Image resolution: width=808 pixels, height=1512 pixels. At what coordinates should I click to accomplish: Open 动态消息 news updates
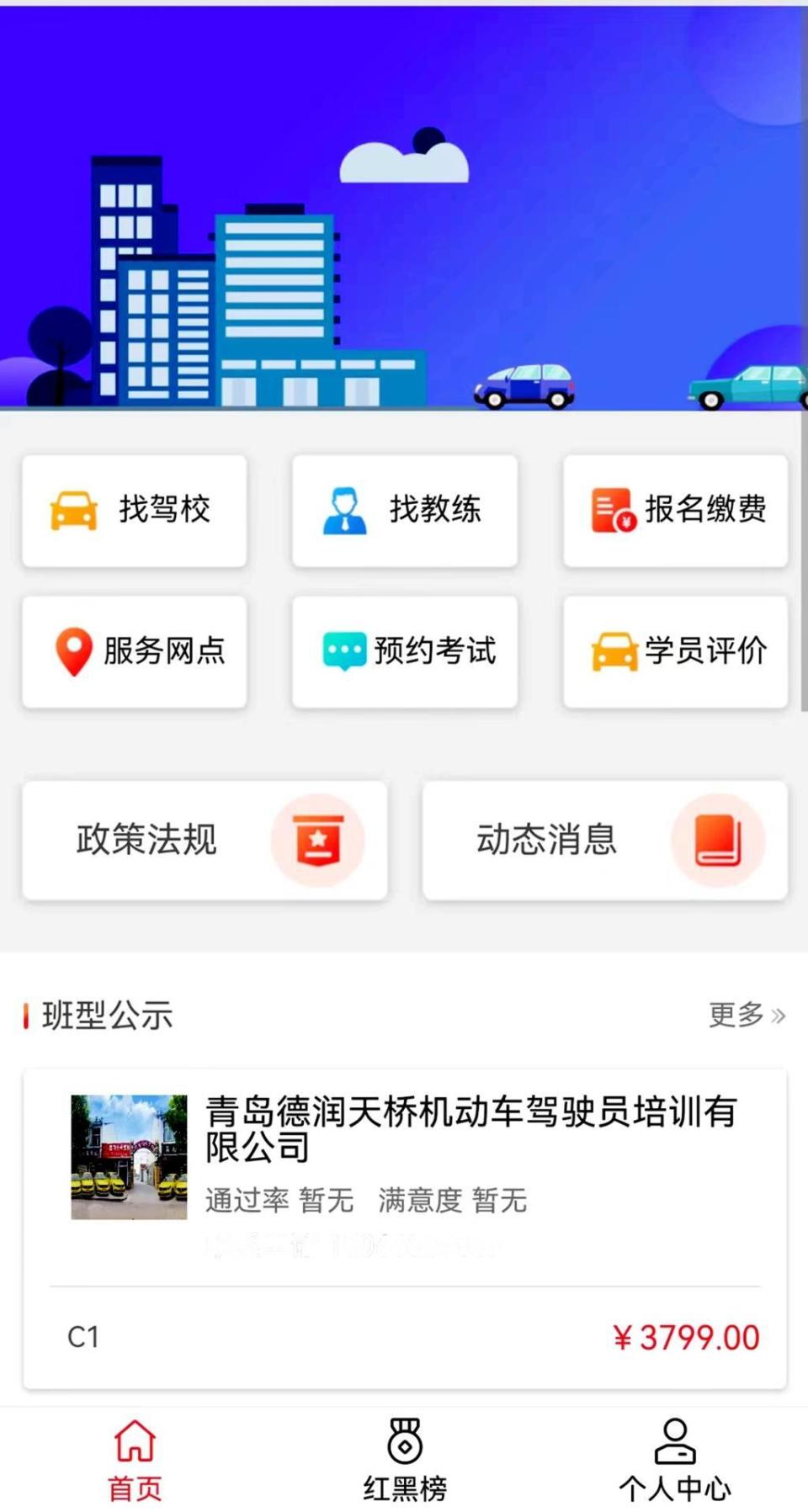(604, 840)
